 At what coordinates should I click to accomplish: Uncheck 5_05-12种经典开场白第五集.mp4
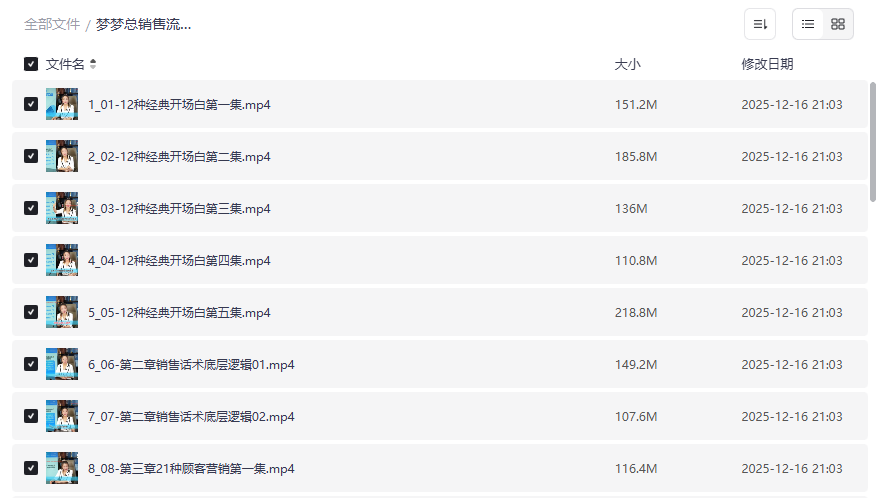pos(31,312)
